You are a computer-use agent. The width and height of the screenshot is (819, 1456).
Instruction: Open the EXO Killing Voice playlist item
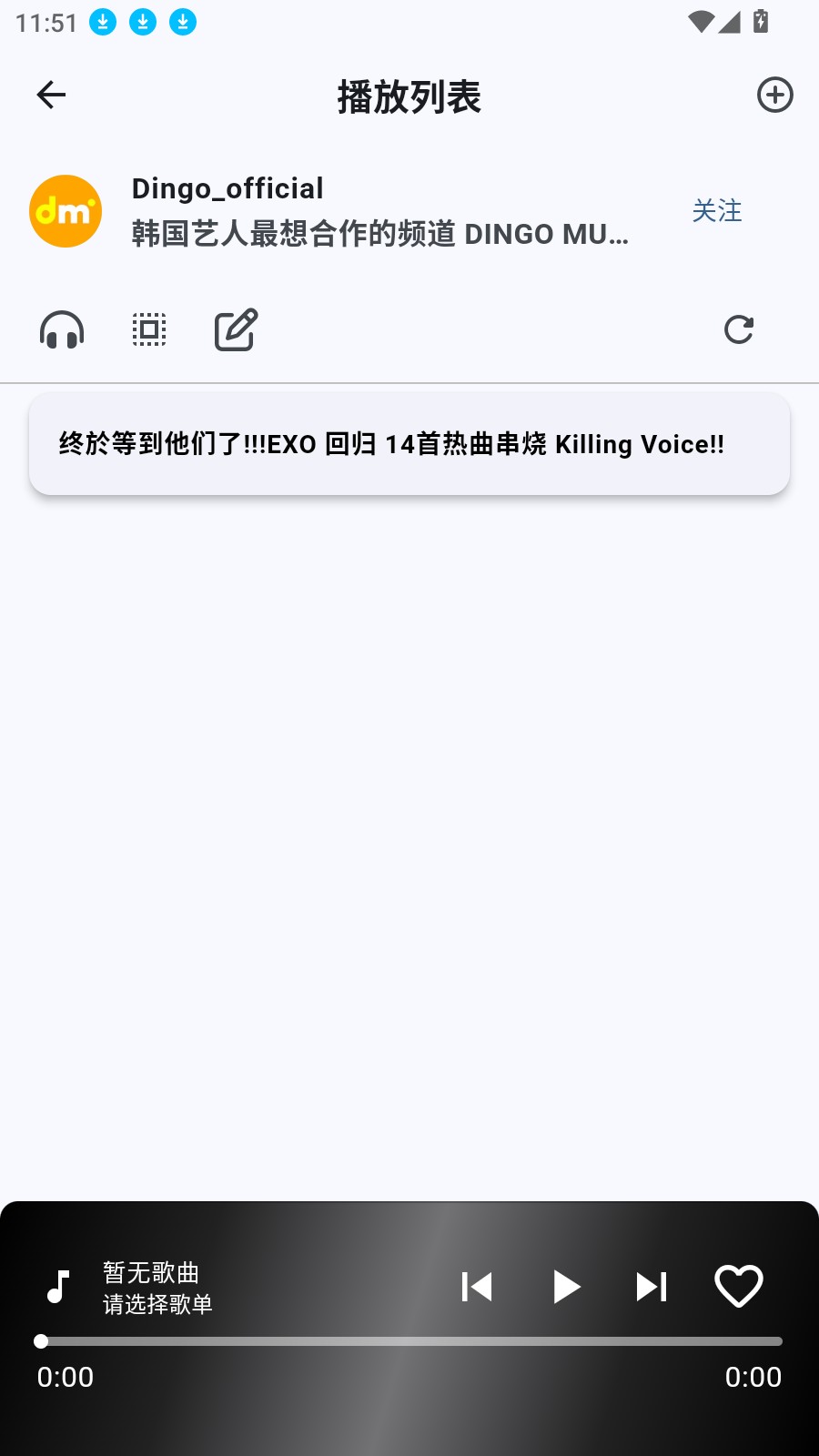[x=409, y=444]
